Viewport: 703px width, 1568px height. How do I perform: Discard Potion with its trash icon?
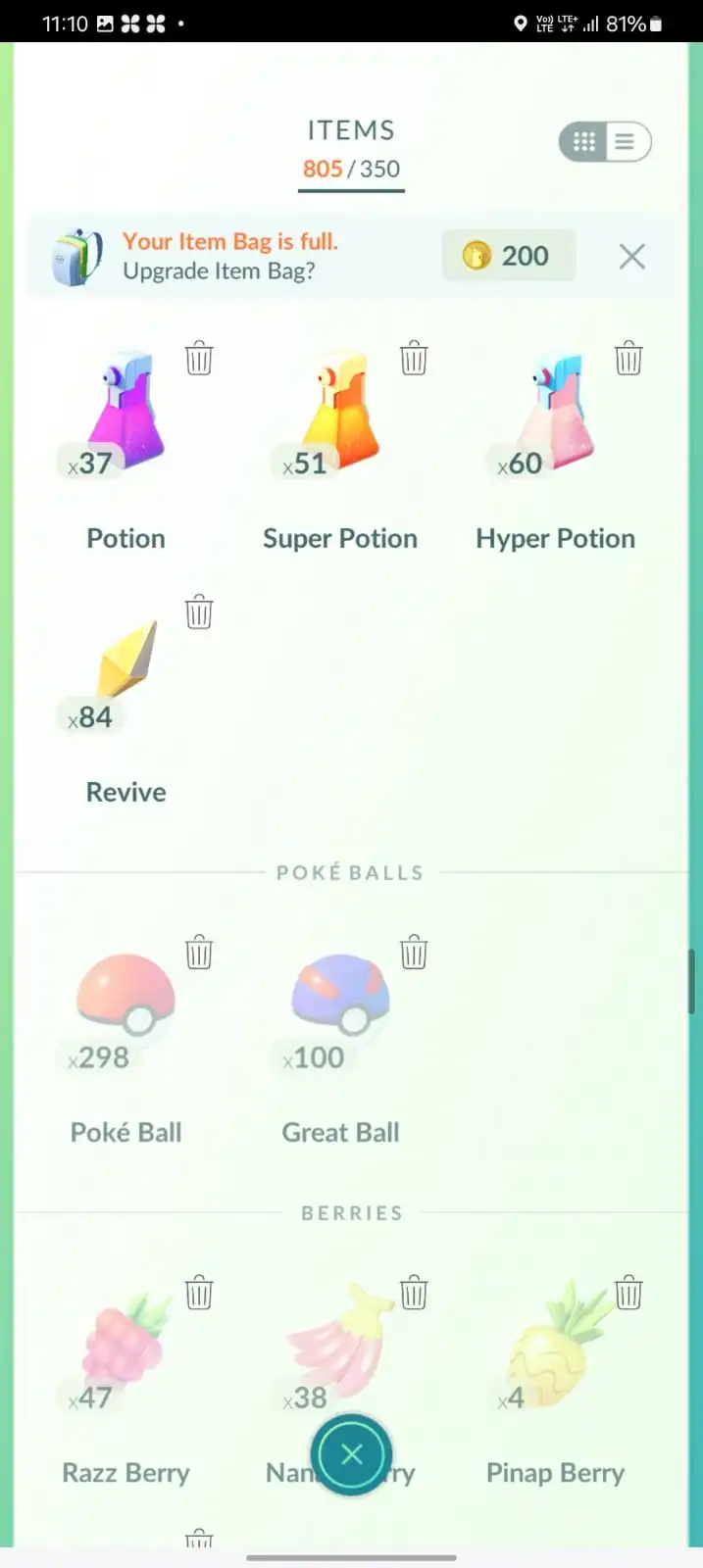tap(199, 359)
